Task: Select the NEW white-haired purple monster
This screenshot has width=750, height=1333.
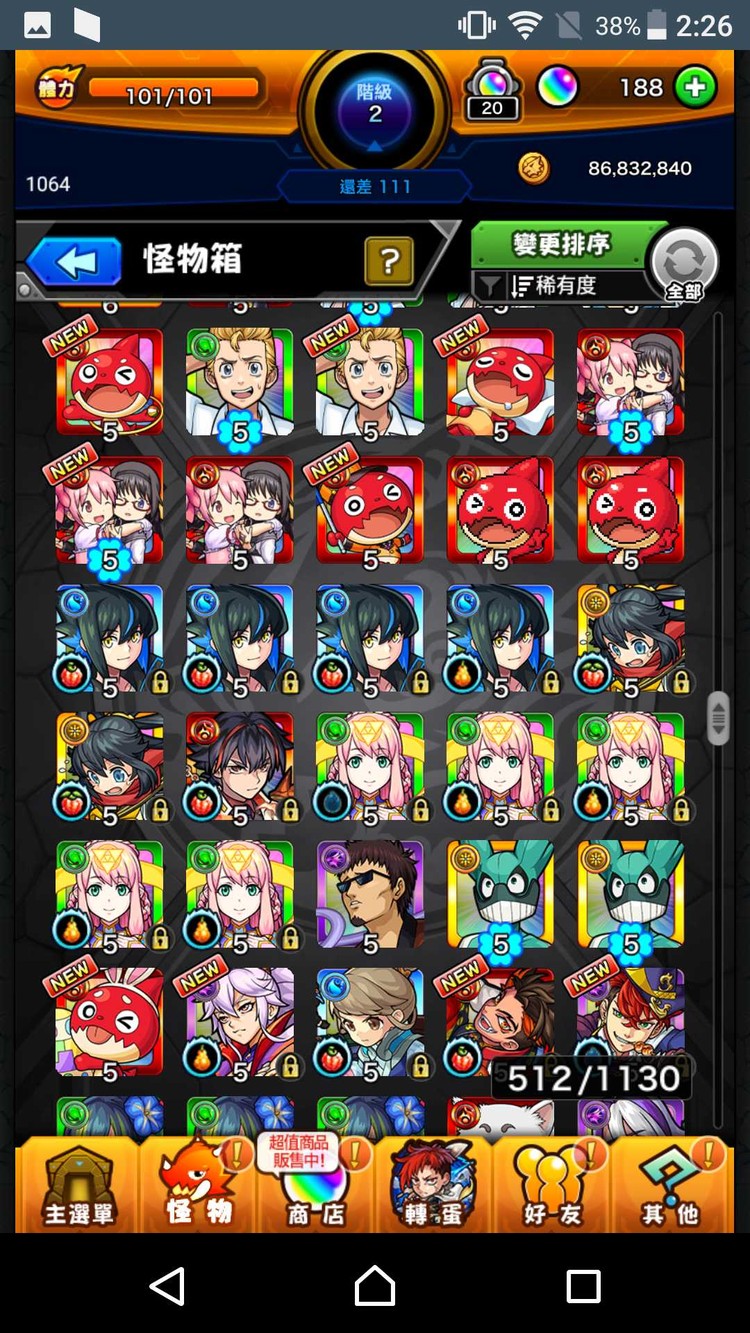Action: (x=240, y=1022)
